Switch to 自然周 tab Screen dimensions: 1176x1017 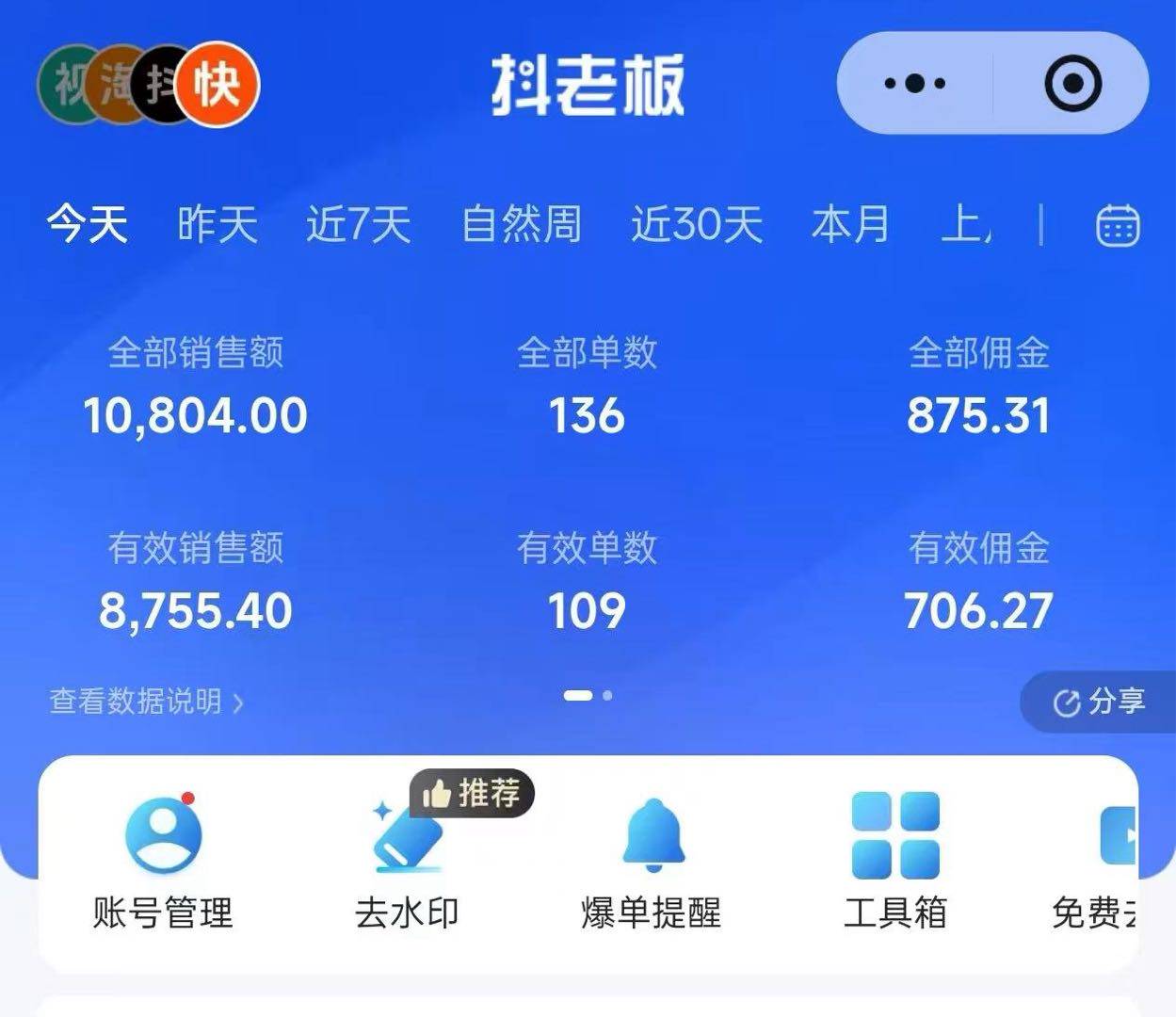click(x=522, y=224)
